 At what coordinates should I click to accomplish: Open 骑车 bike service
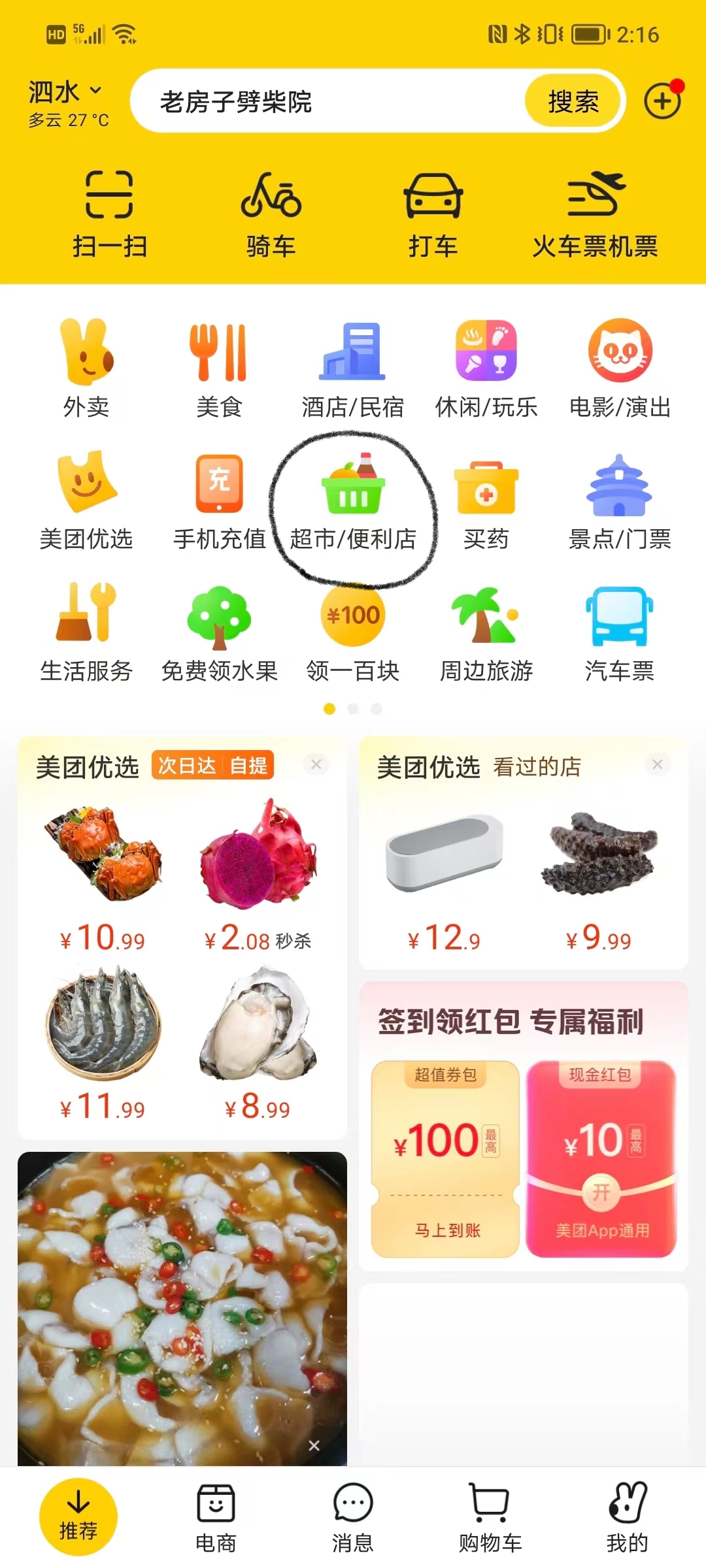click(x=271, y=212)
